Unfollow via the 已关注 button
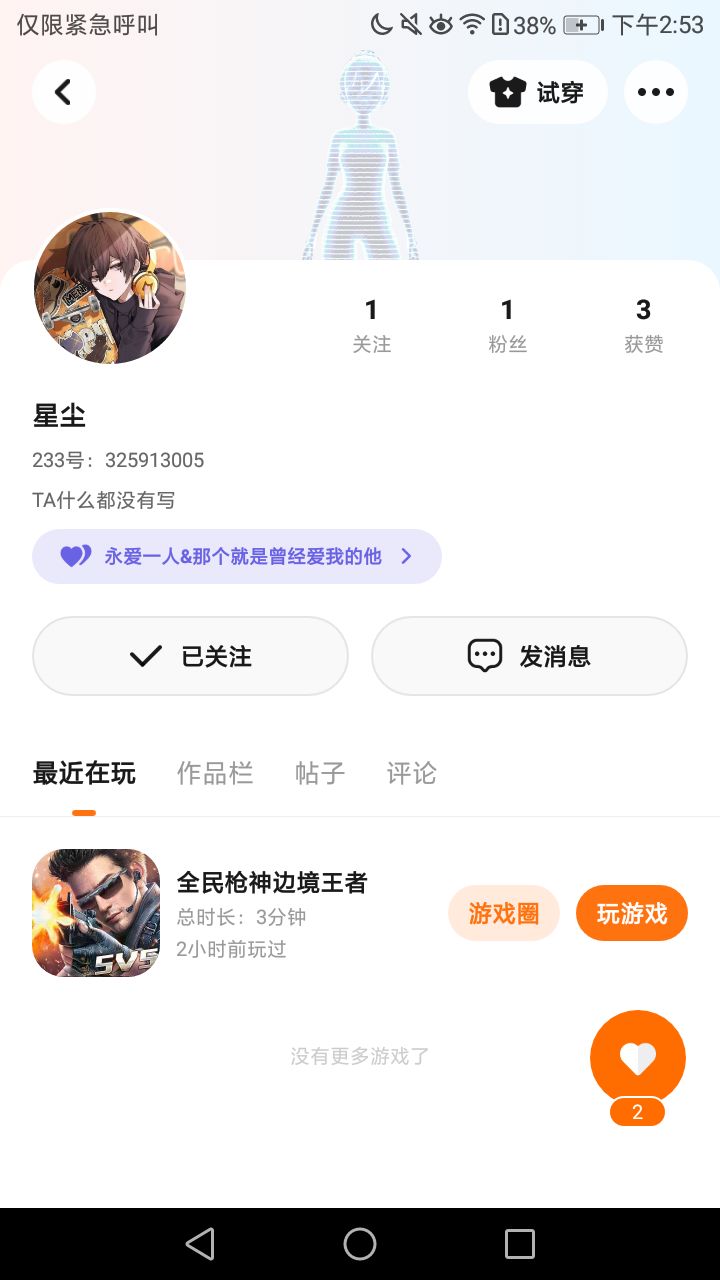Screen dimensions: 720x1280 tap(190, 656)
